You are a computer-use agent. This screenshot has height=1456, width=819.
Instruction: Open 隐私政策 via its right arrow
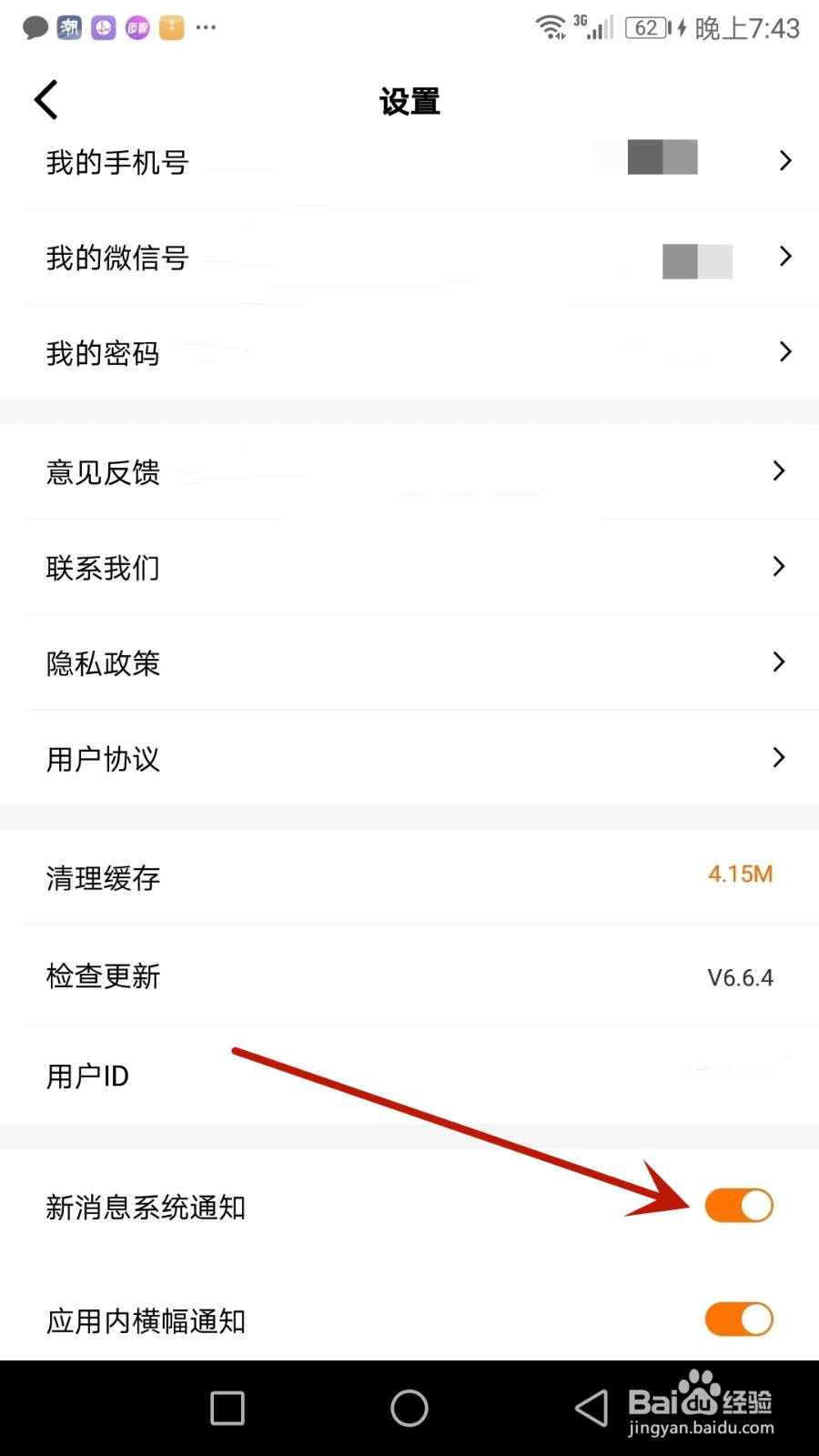pos(779,662)
